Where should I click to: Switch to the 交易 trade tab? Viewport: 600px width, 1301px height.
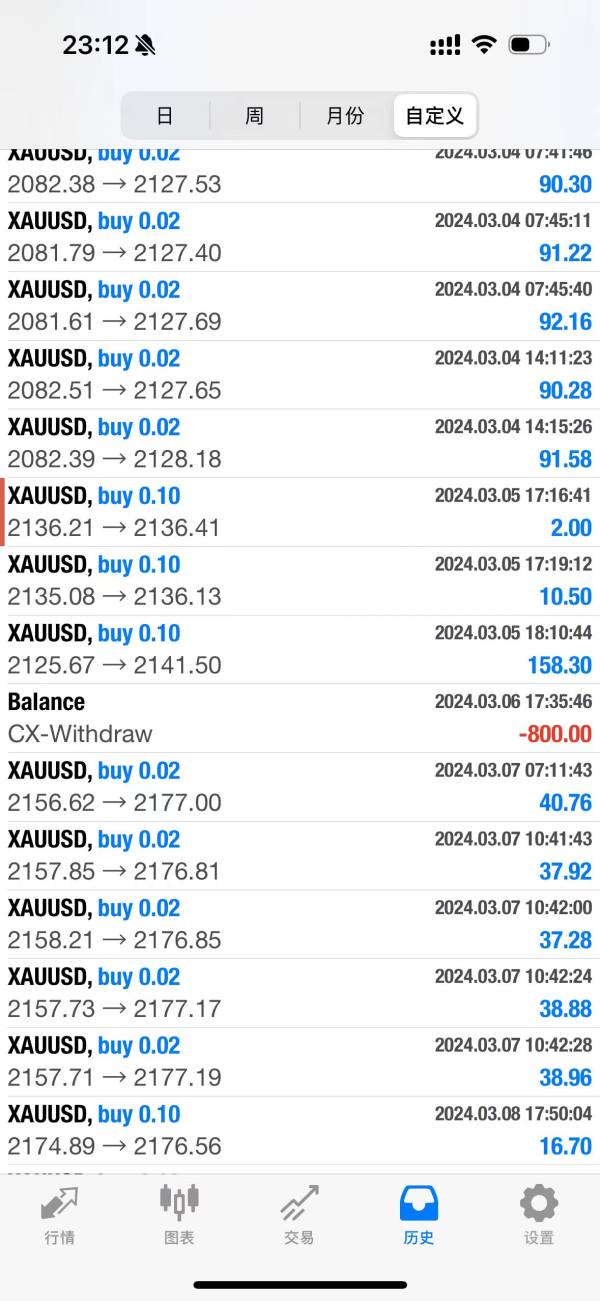(x=299, y=1215)
